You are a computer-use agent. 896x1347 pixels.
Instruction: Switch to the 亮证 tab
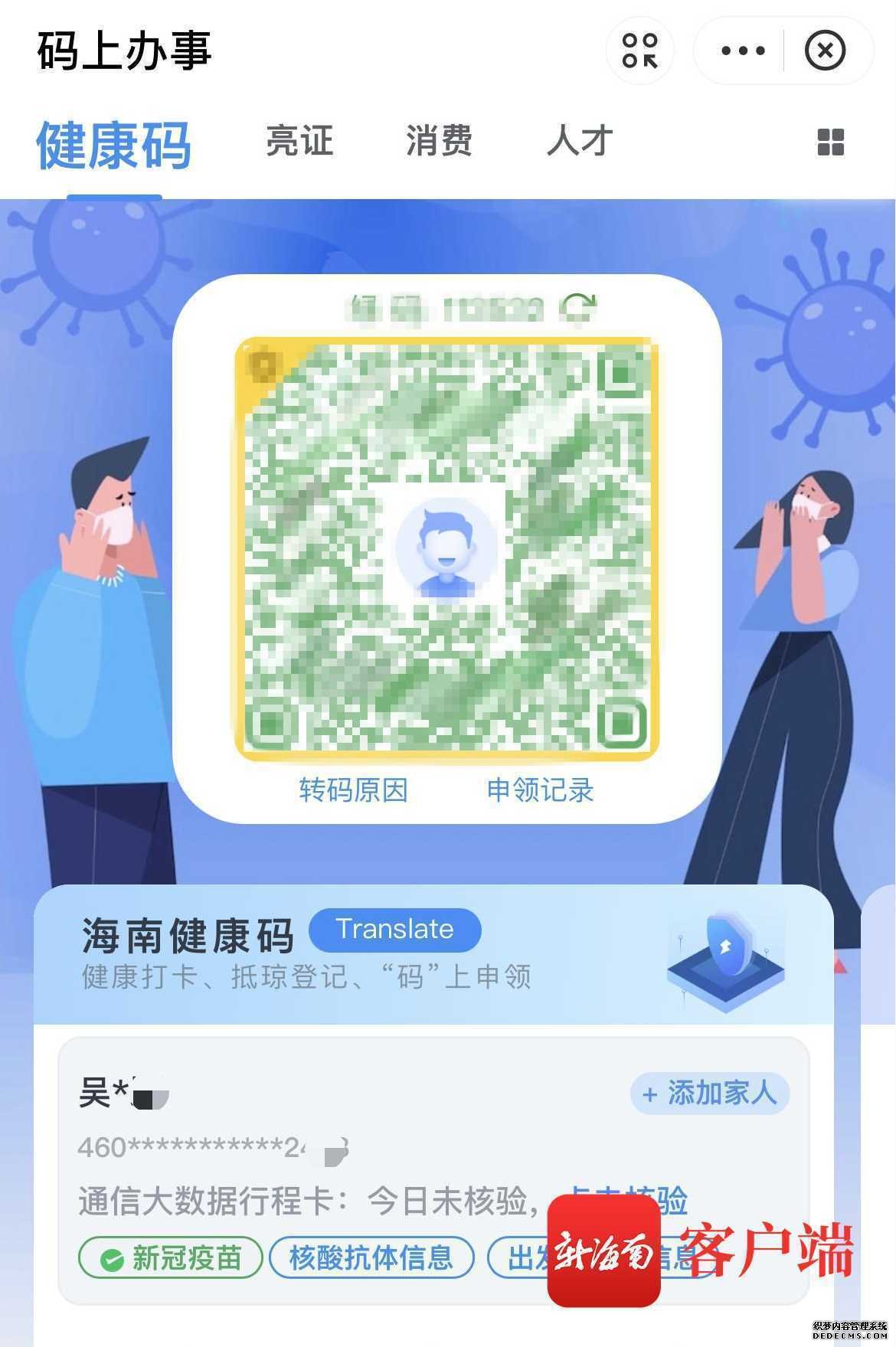coord(299,141)
